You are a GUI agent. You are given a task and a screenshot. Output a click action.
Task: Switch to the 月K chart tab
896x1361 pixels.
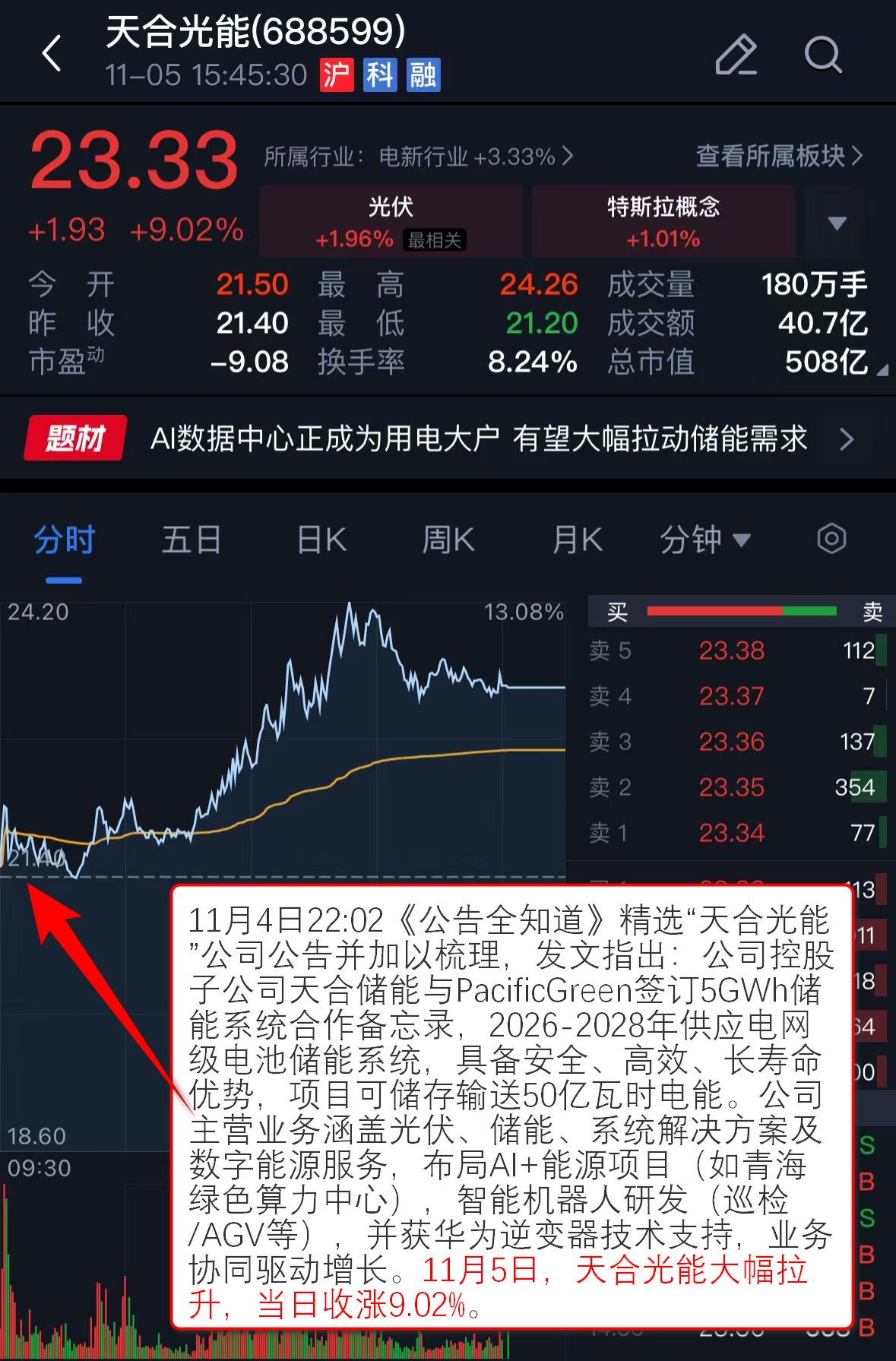pyautogui.click(x=577, y=540)
